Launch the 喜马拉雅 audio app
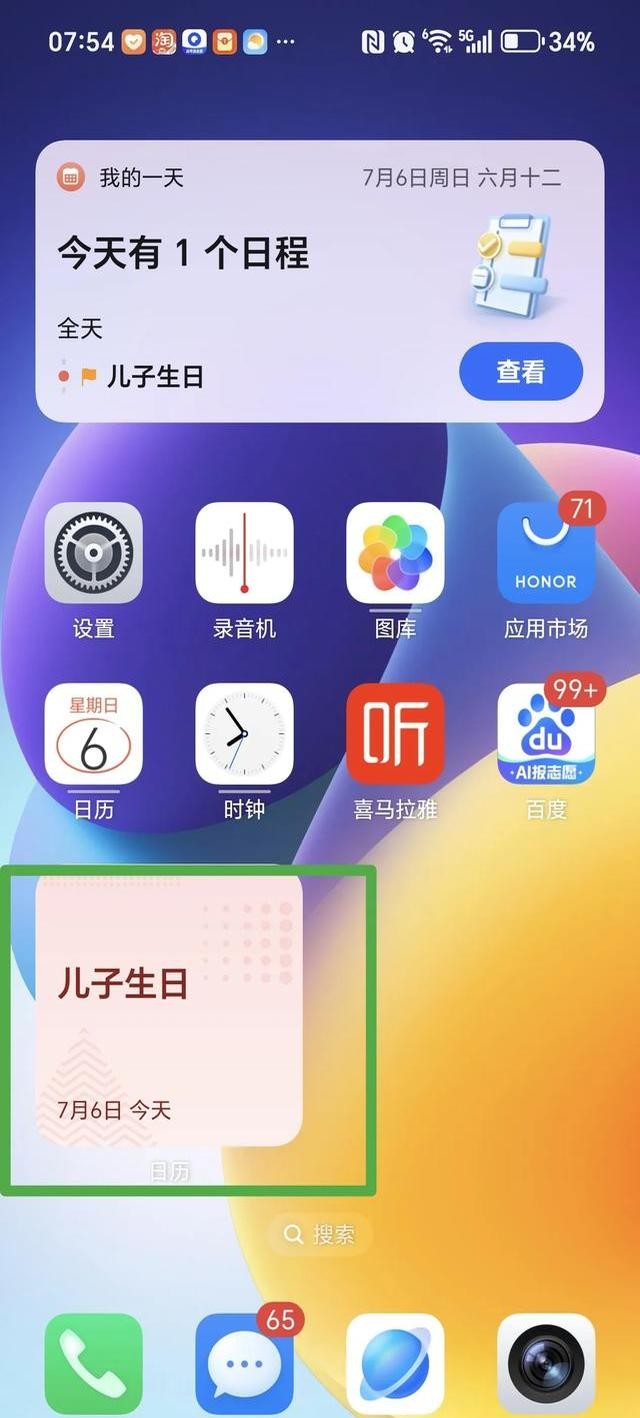The image size is (640, 1418). 395,733
